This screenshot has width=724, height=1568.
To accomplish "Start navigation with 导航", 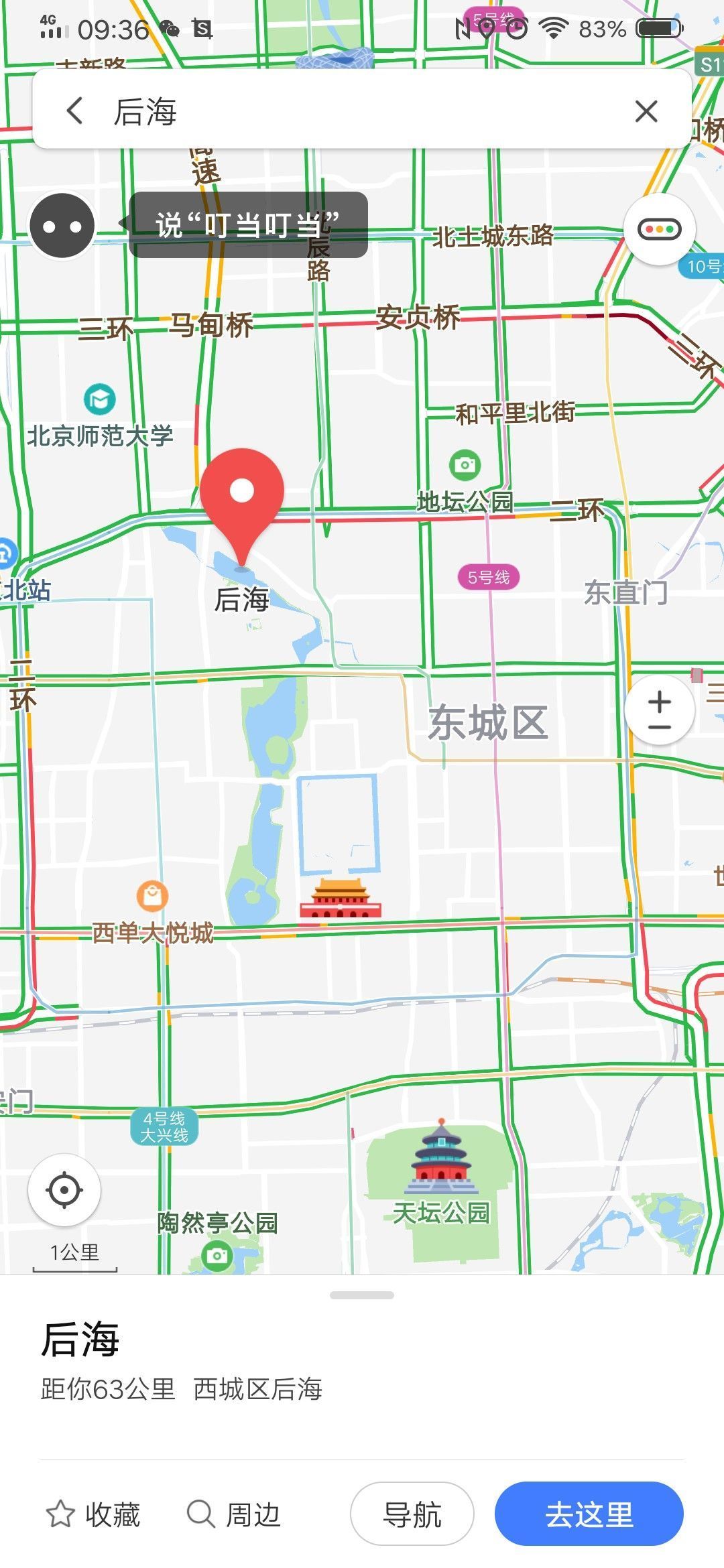I will 412,1515.
